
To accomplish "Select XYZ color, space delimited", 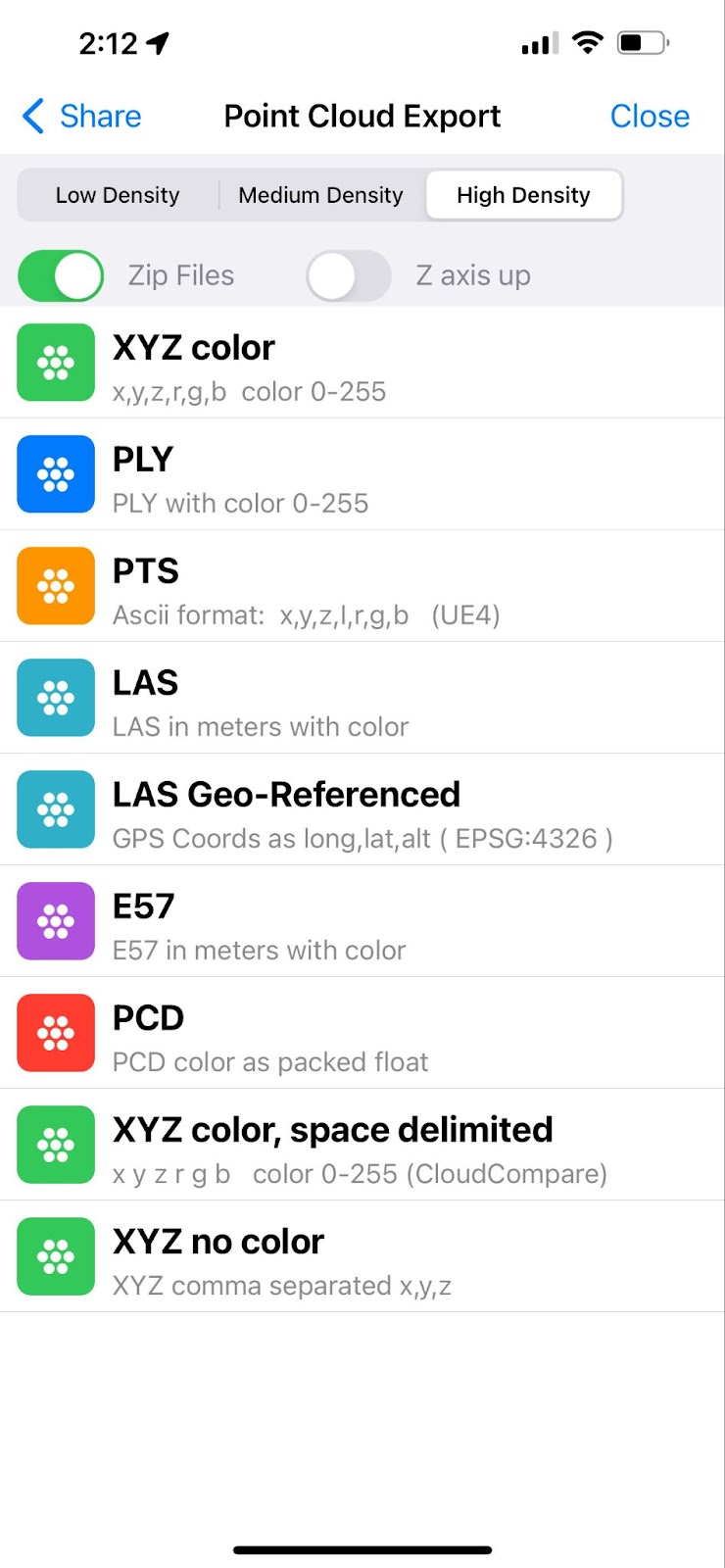I will tap(362, 1145).
